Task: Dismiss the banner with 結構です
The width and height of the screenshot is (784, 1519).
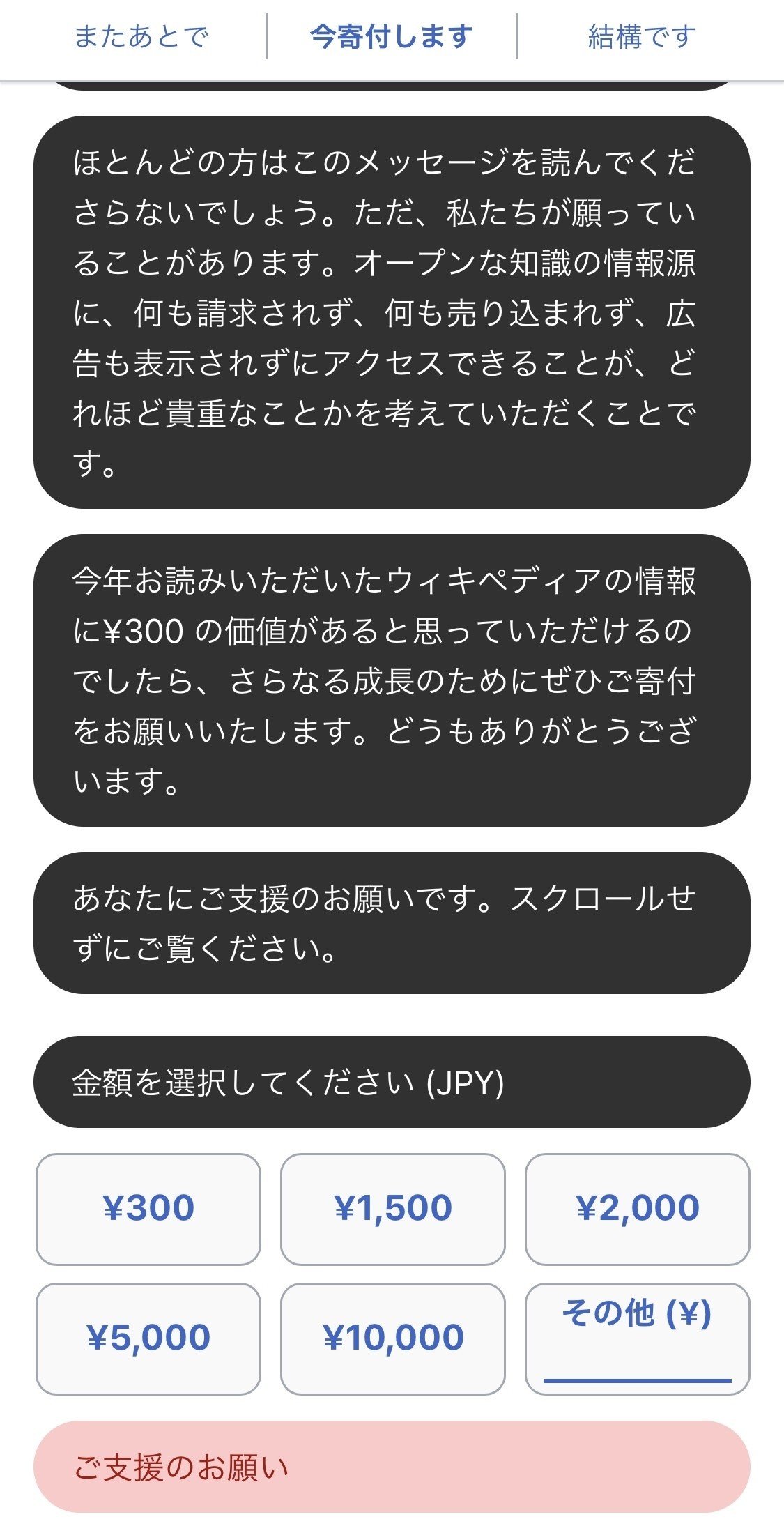Action: click(x=642, y=36)
